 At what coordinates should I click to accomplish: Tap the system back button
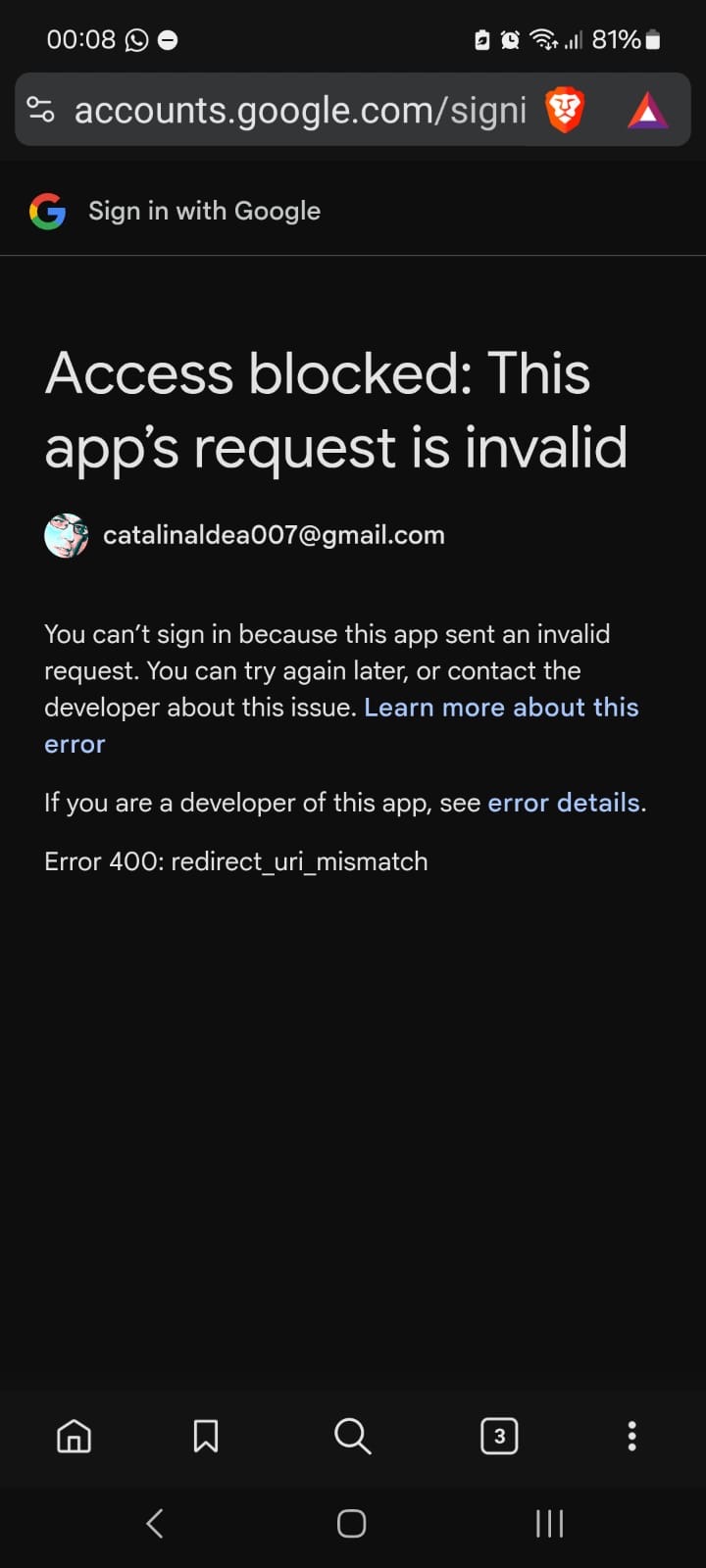pos(155,1523)
